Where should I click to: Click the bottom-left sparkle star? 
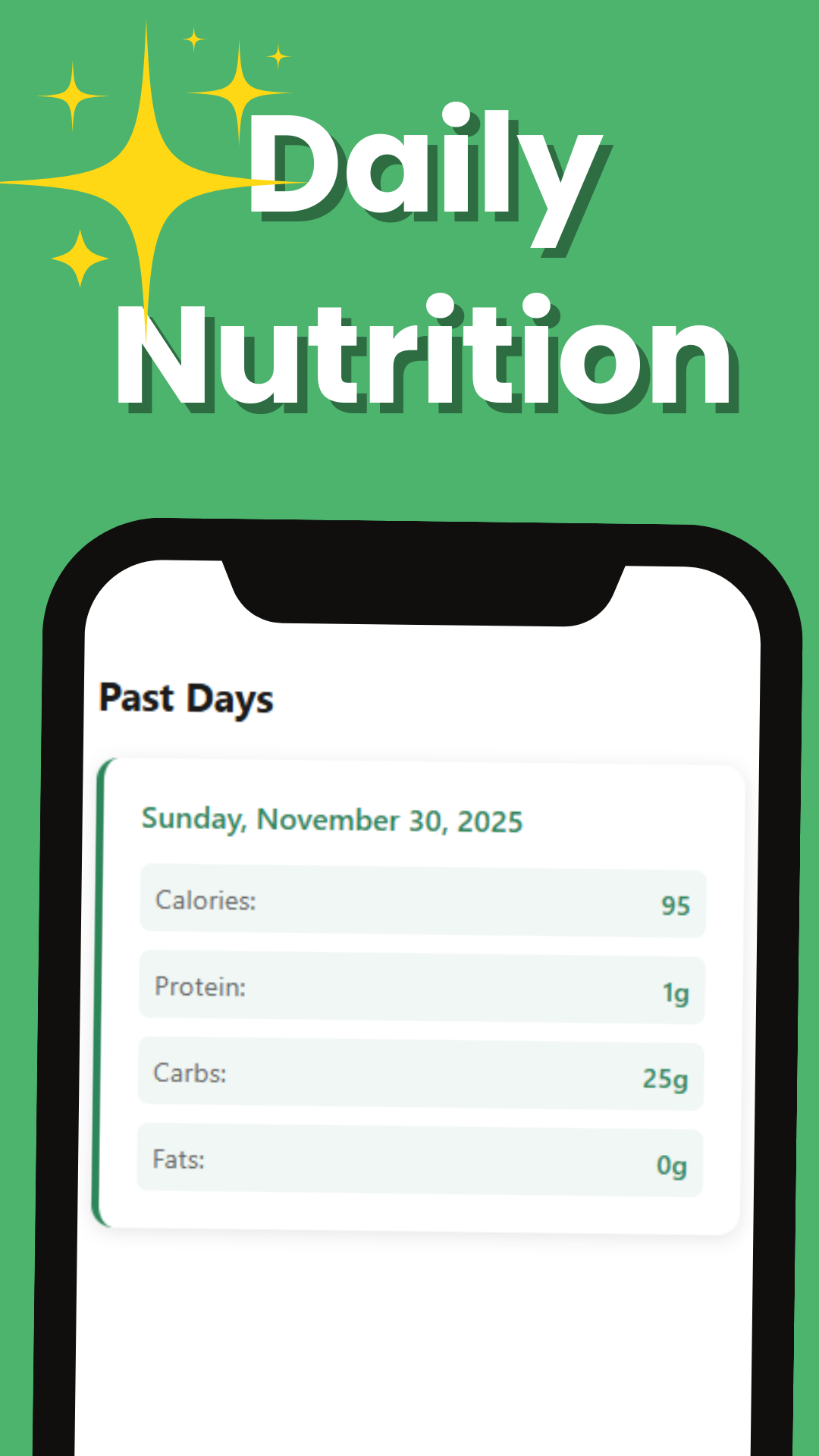pyautogui.click(x=80, y=258)
